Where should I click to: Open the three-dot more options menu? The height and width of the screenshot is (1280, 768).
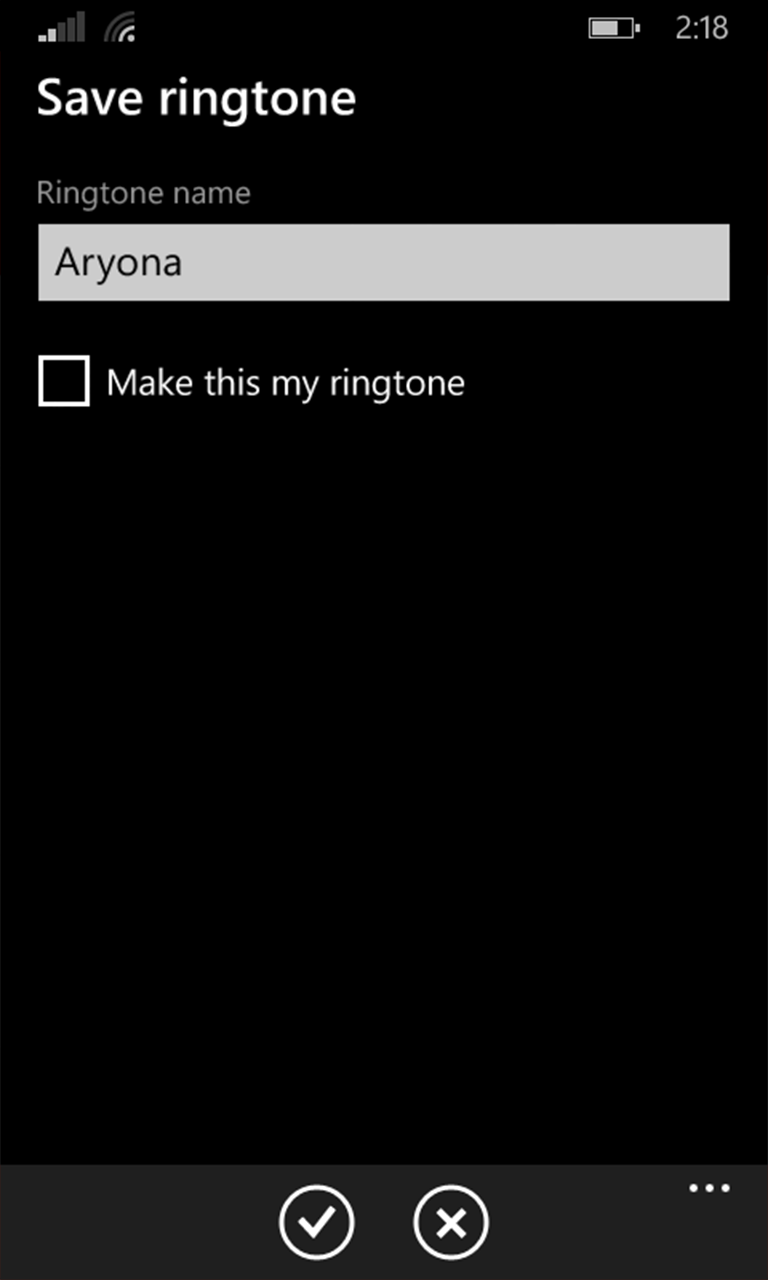click(x=709, y=1189)
